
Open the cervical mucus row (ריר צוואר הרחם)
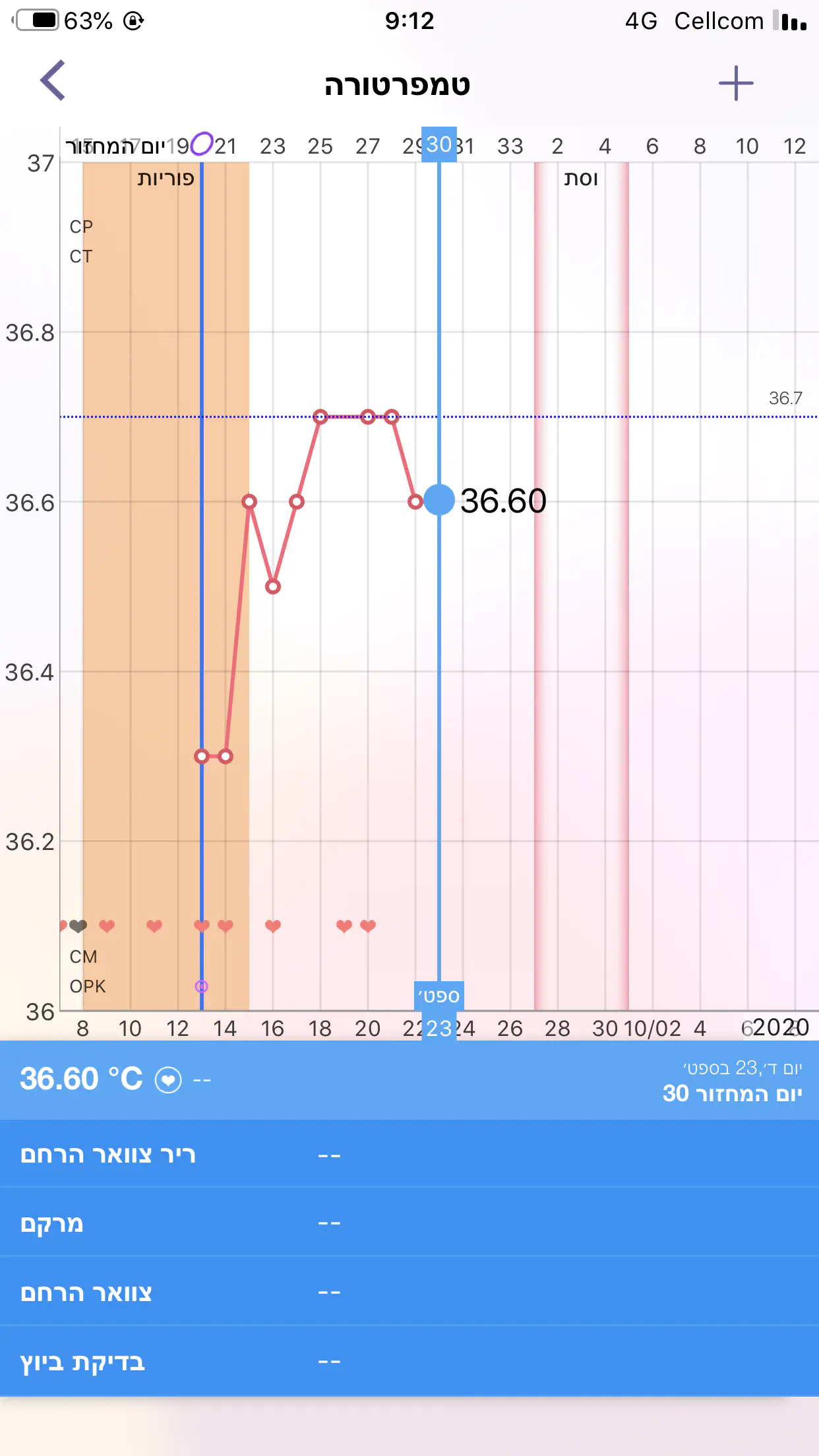click(x=409, y=1155)
